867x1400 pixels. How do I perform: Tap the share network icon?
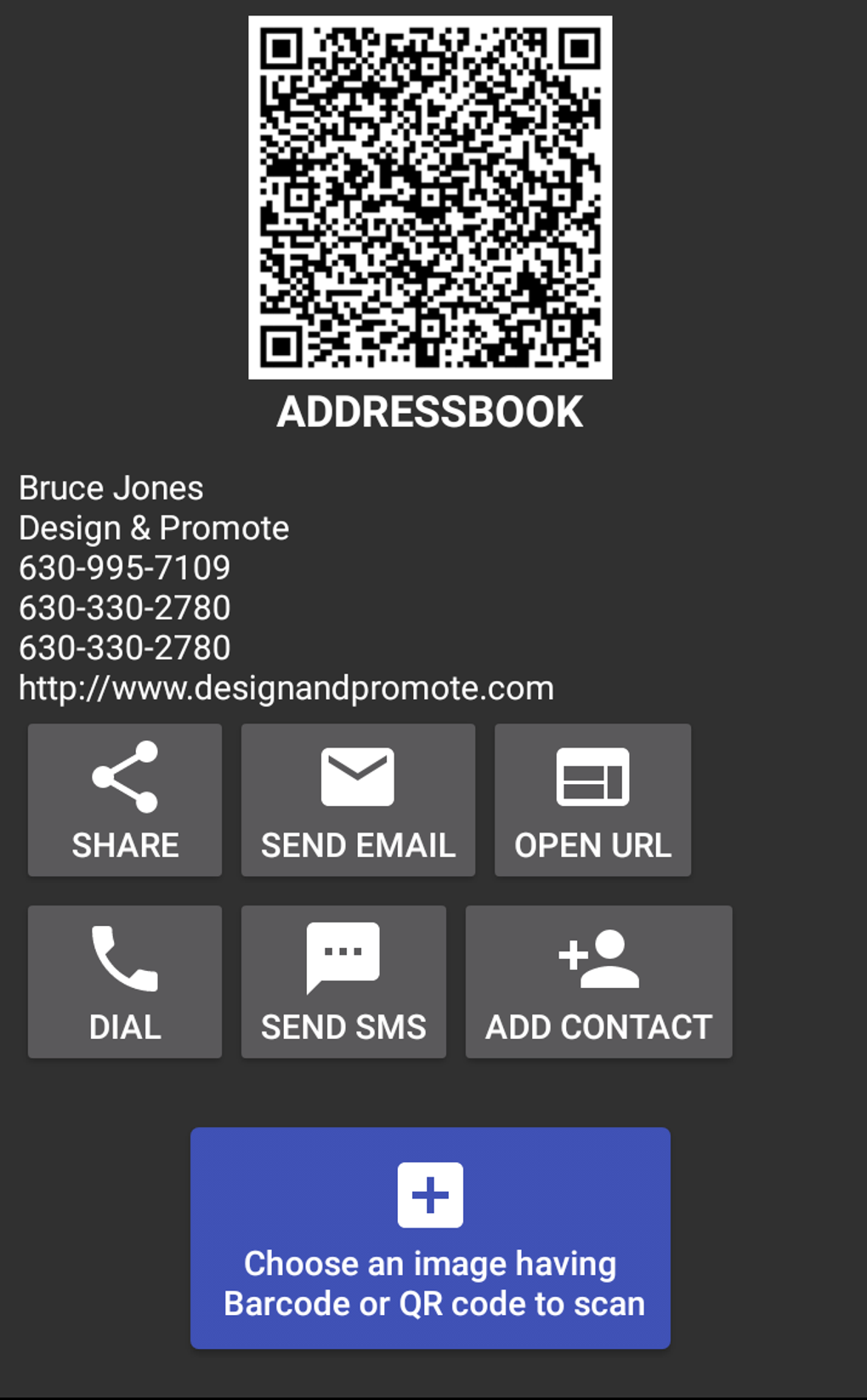[x=124, y=776]
